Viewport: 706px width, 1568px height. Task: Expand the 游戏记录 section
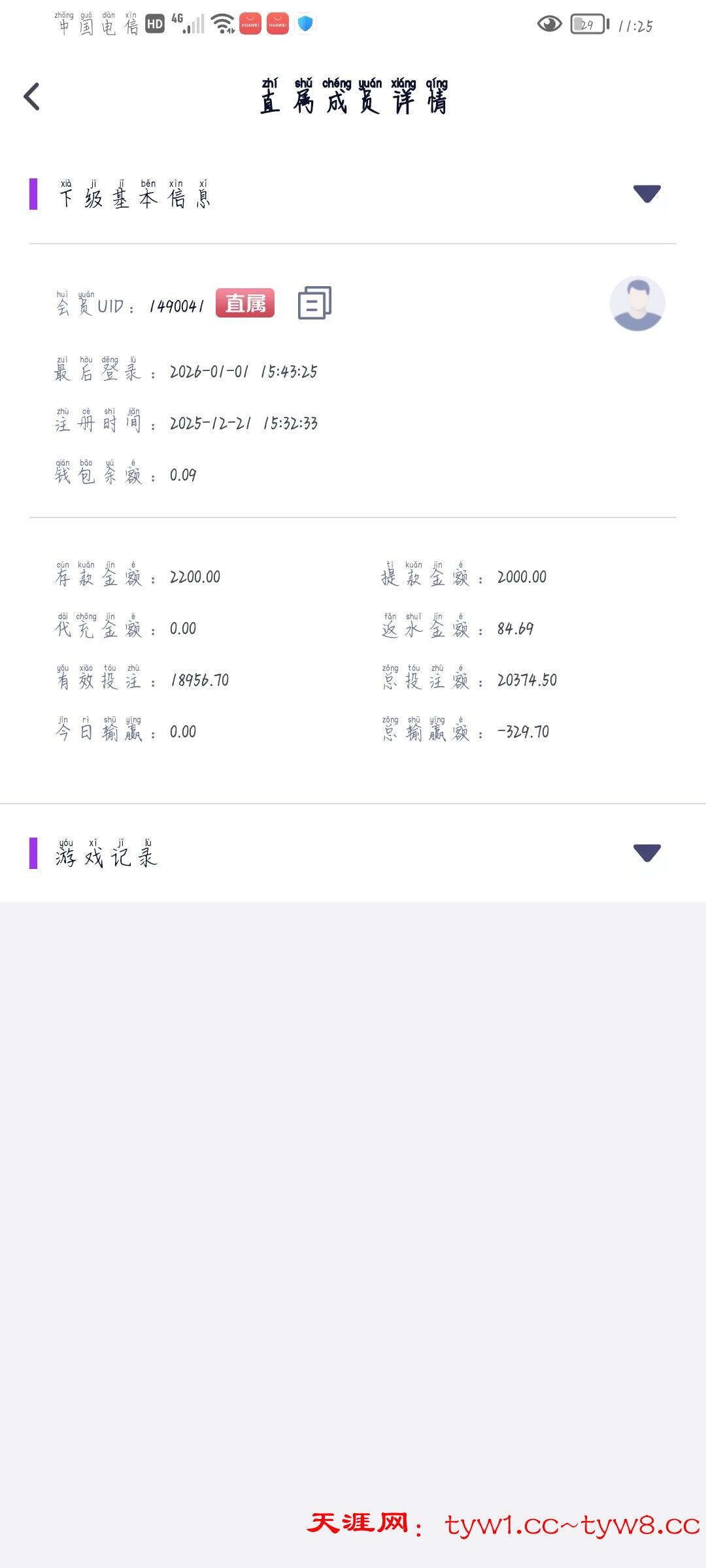647,853
